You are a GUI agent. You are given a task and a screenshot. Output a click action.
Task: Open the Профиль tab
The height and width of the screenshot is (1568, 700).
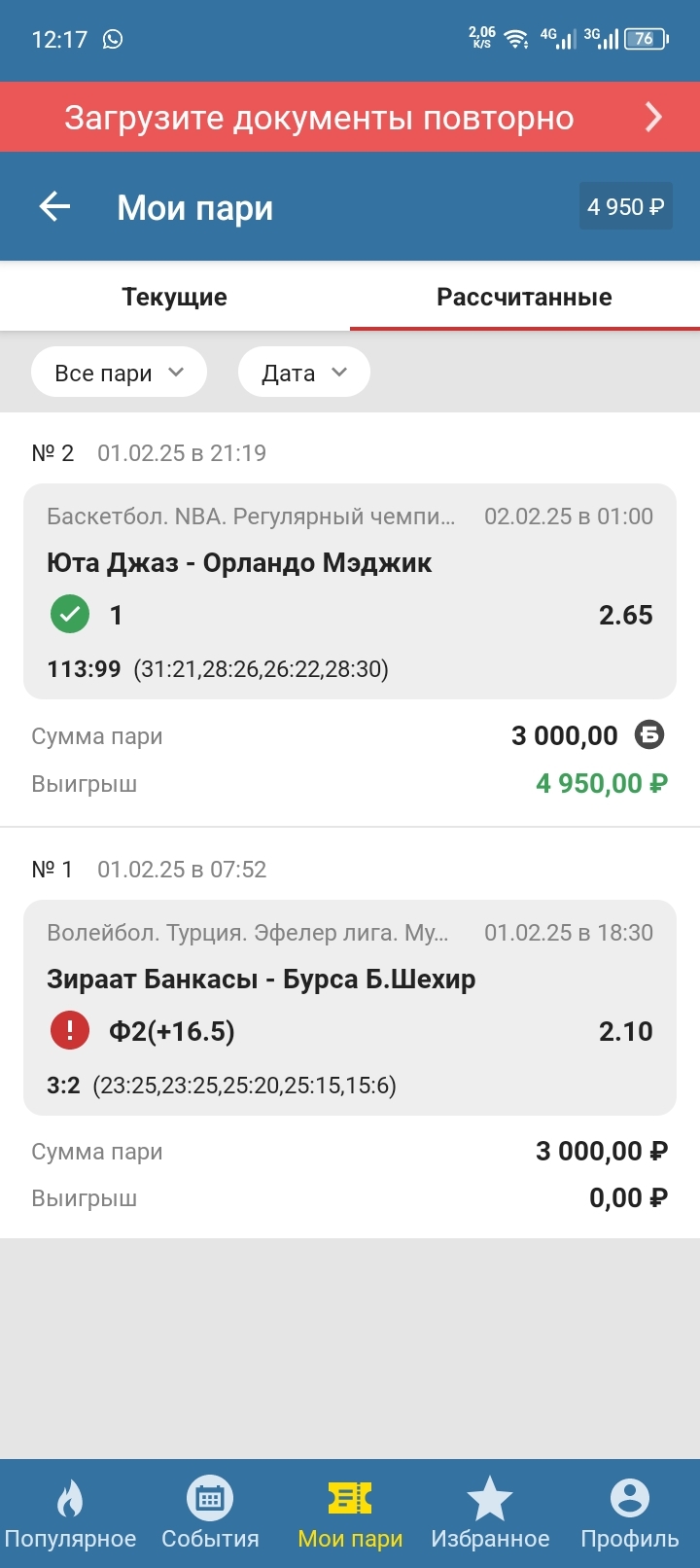pos(630,1514)
